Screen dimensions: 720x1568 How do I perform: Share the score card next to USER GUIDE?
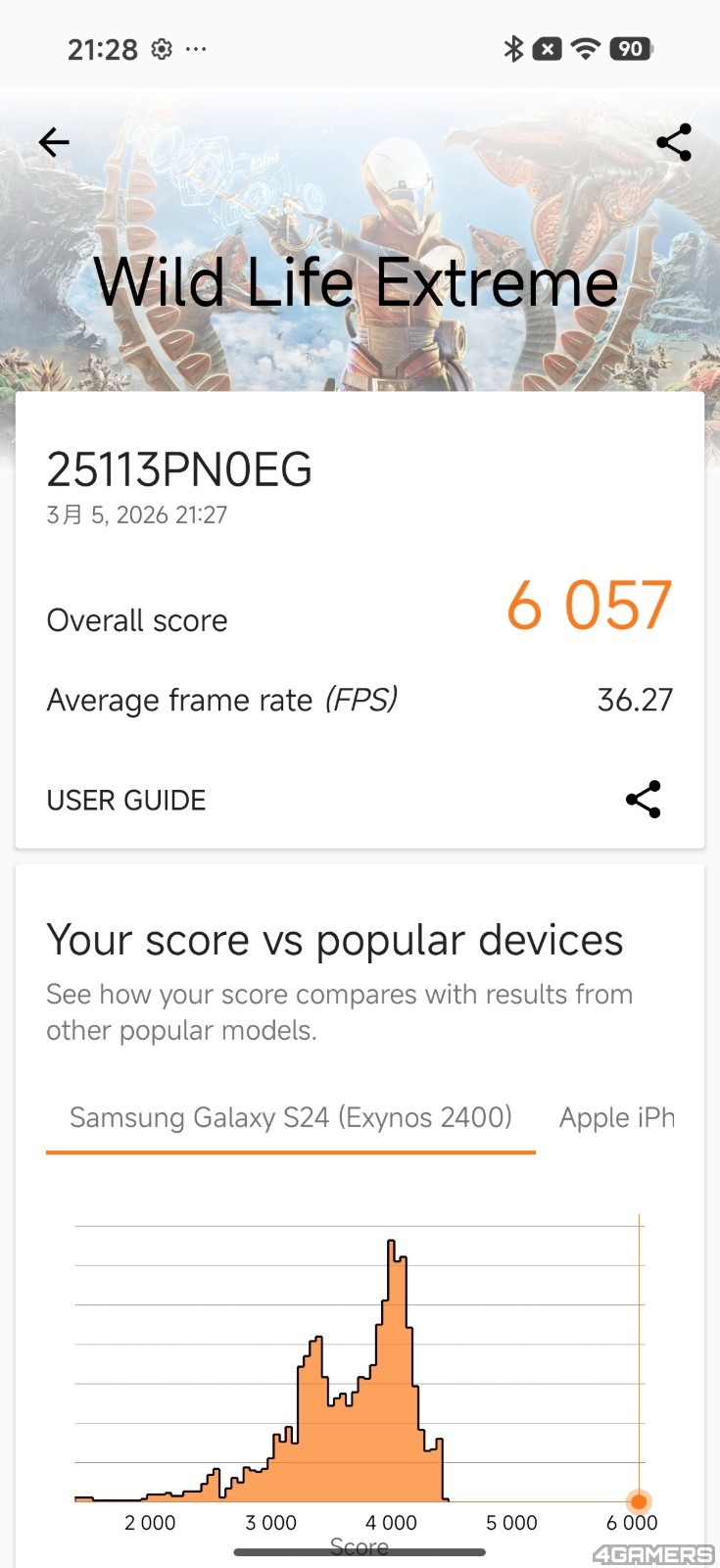(x=644, y=800)
